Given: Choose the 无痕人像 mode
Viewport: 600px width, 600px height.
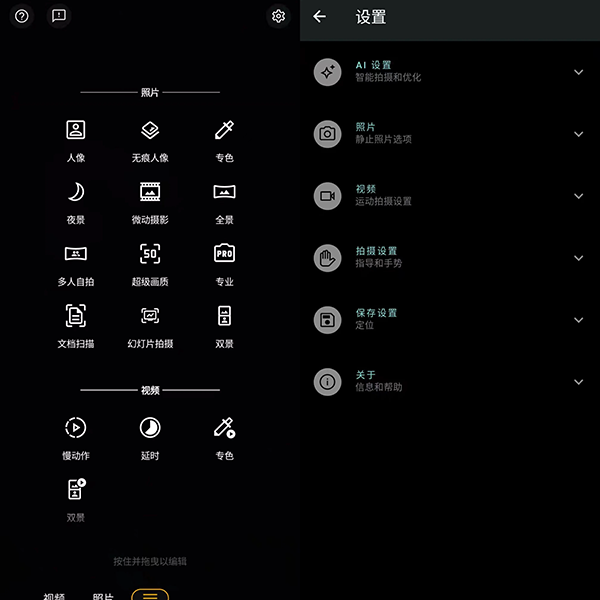Looking at the screenshot, I should click(x=150, y=139).
